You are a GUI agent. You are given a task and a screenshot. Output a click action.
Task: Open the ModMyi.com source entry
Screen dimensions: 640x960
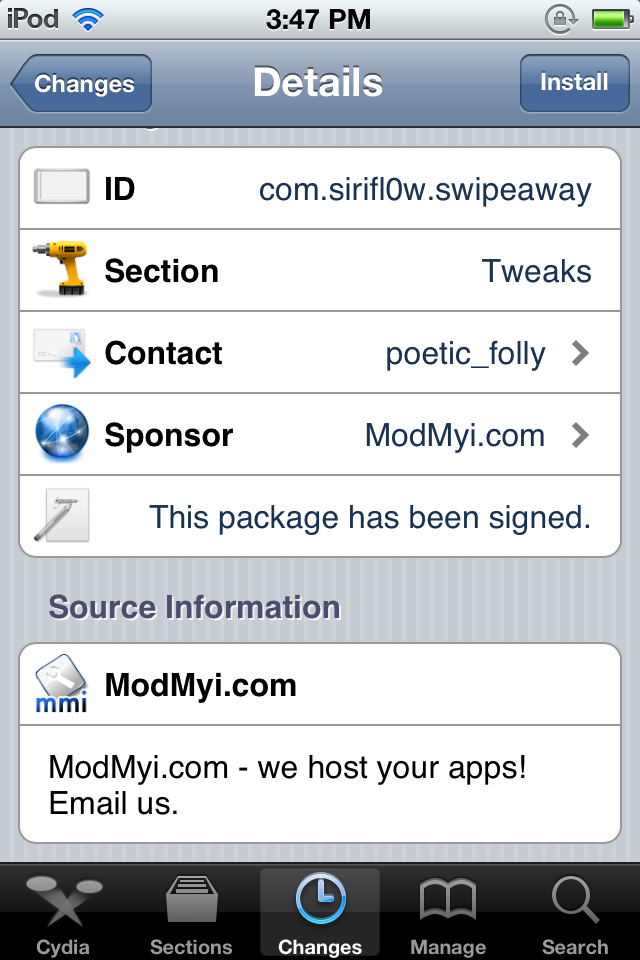tap(320, 685)
